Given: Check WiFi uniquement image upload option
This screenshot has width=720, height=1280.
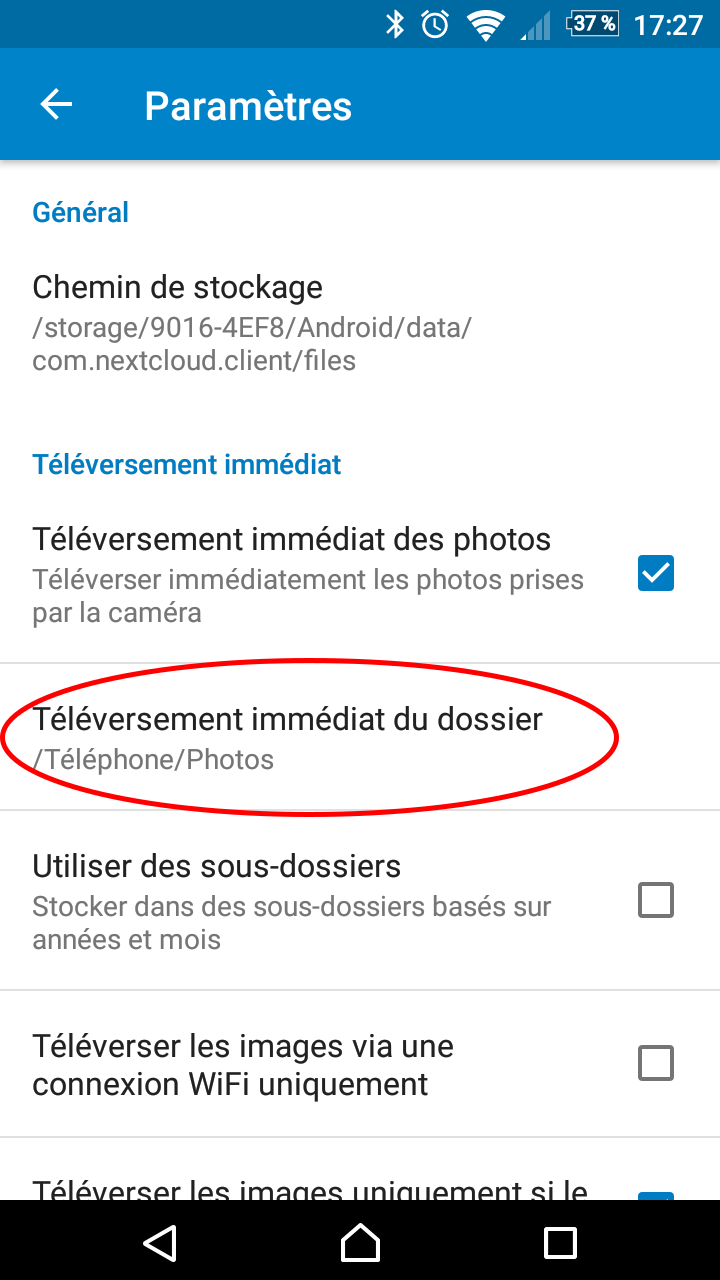Looking at the screenshot, I should coord(656,1063).
